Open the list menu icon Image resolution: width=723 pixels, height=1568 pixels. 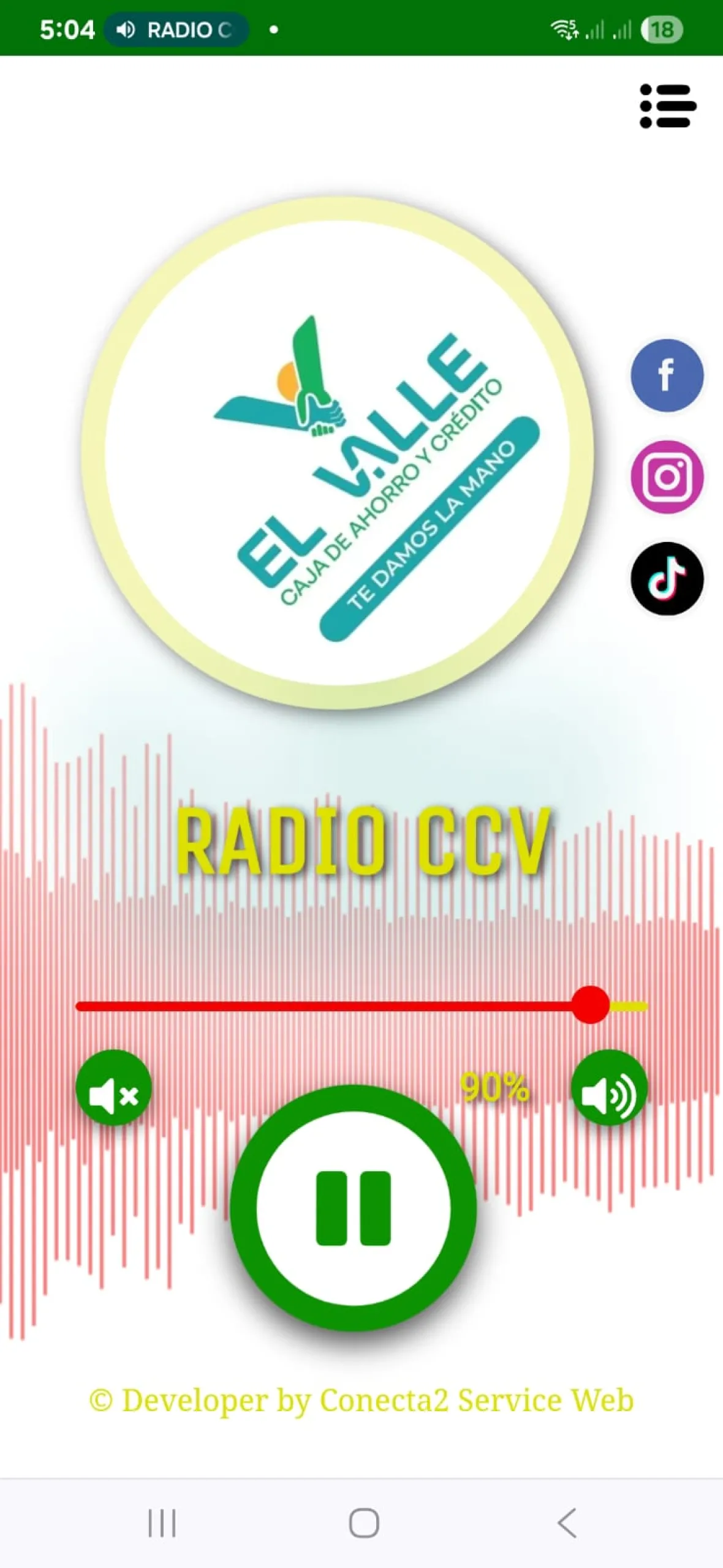(x=667, y=106)
